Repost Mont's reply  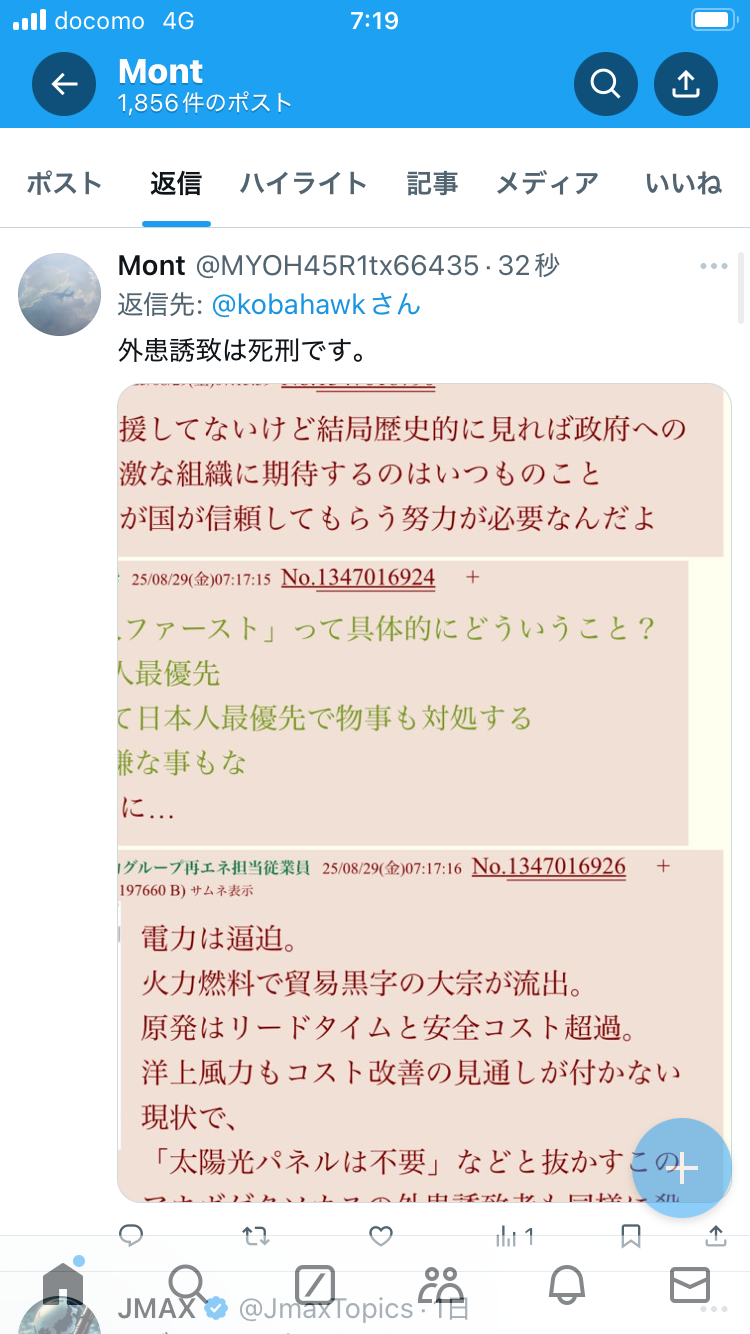click(x=256, y=1237)
